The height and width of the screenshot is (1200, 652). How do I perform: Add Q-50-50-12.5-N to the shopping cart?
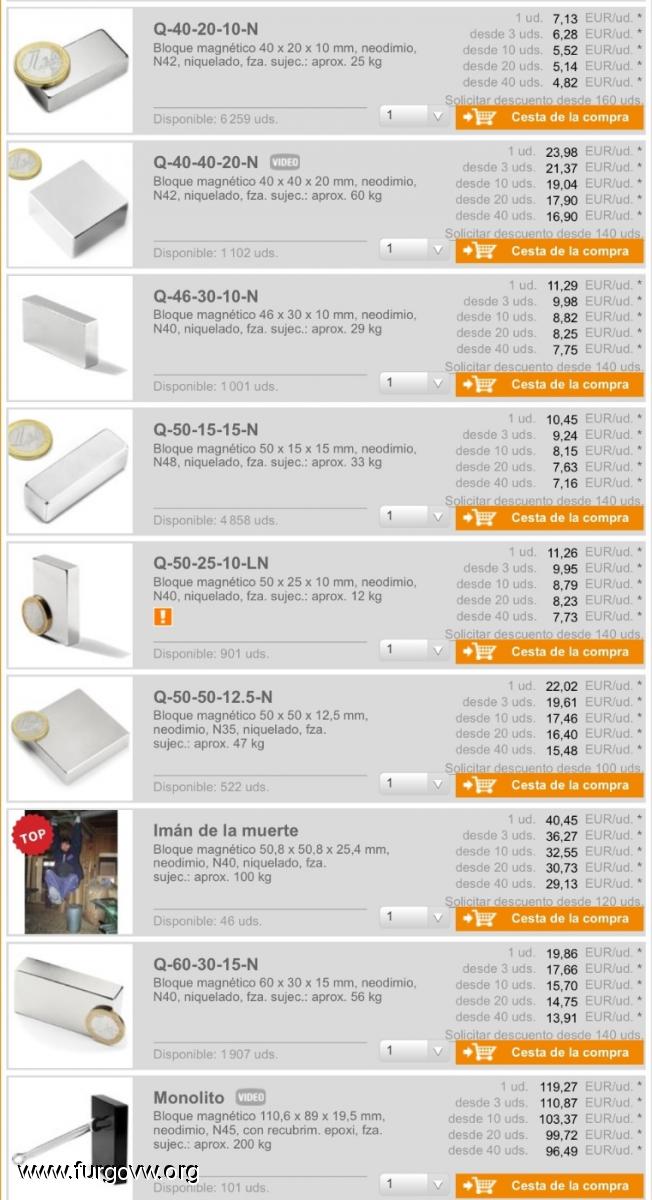(x=549, y=785)
